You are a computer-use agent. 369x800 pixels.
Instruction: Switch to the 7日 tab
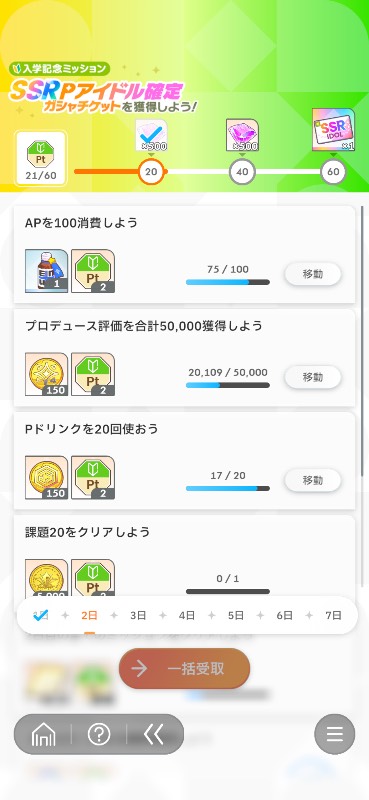pyautogui.click(x=333, y=615)
